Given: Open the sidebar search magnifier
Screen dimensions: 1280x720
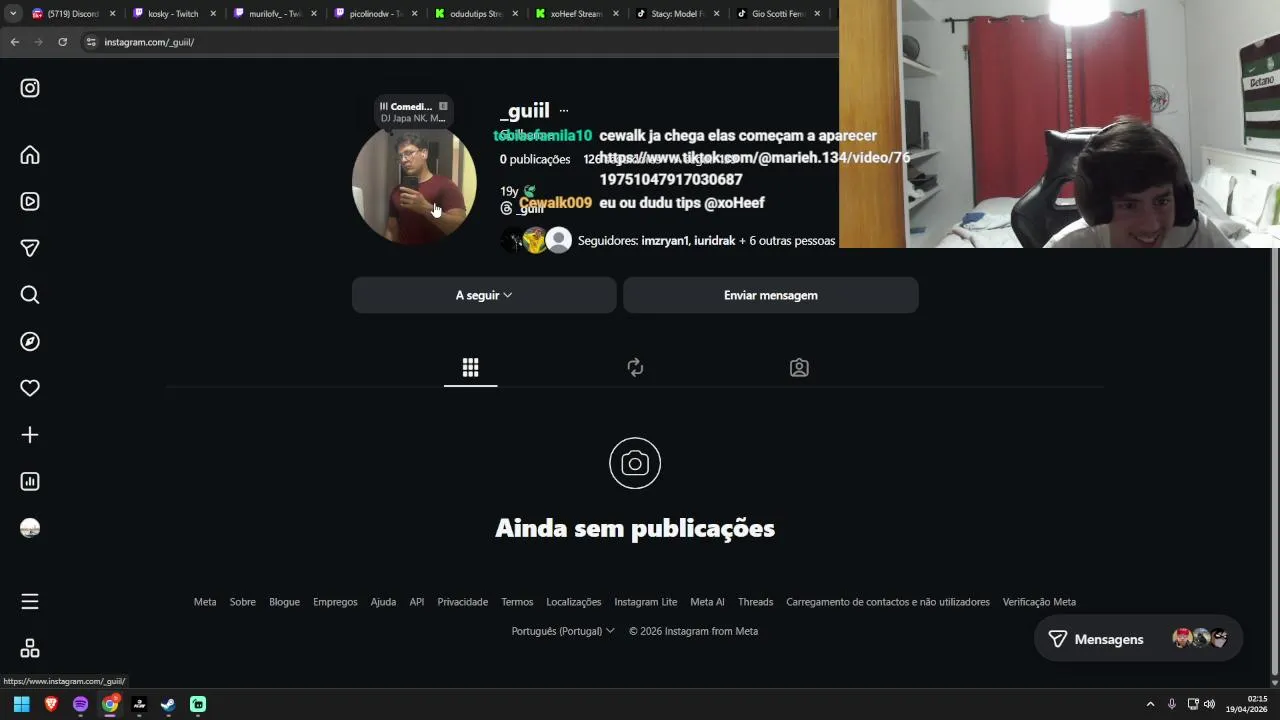Looking at the screenshot, I should (x=30, y=295).
